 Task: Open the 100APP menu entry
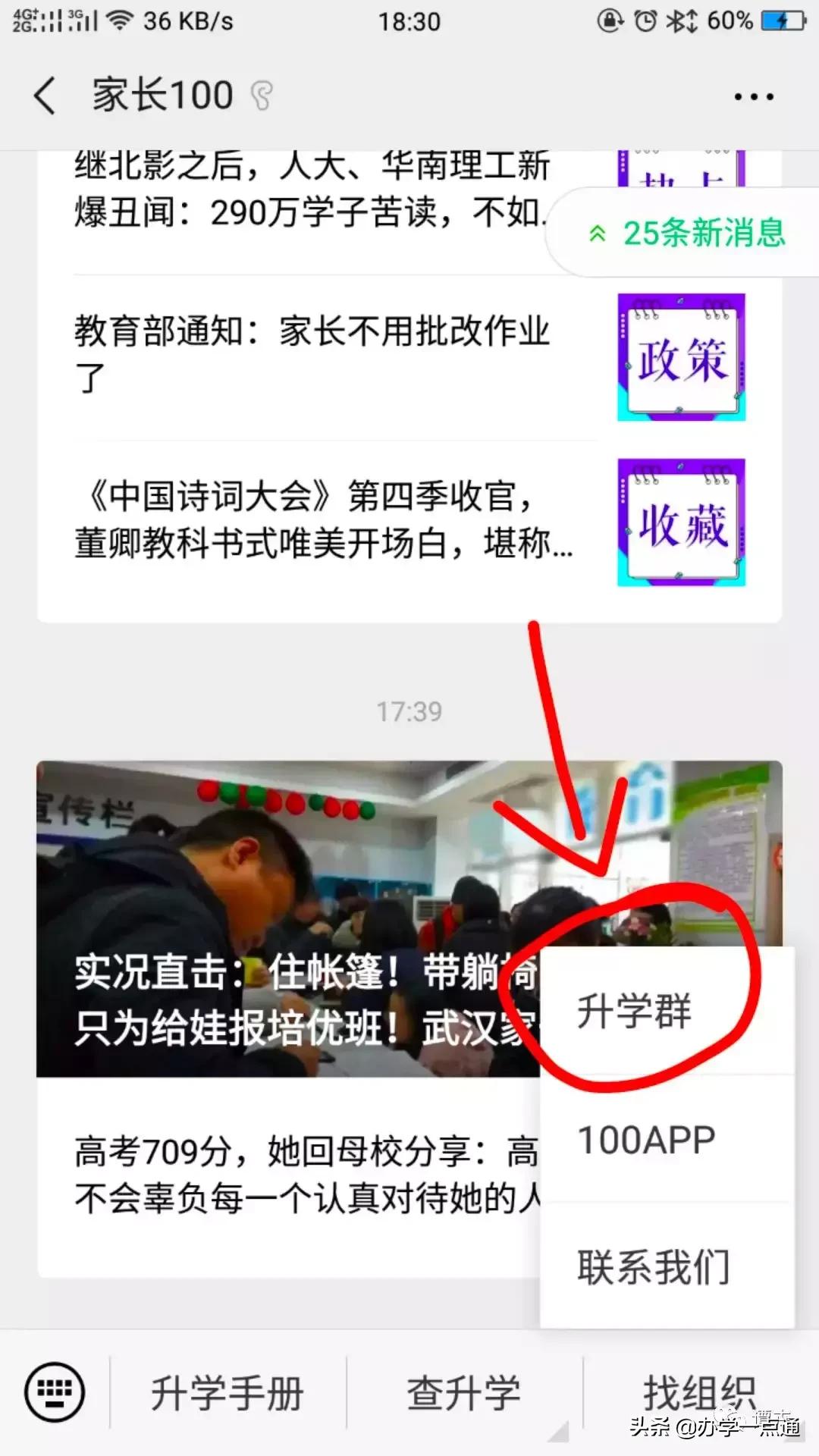pyautogui.click(x=646, y=1140)
